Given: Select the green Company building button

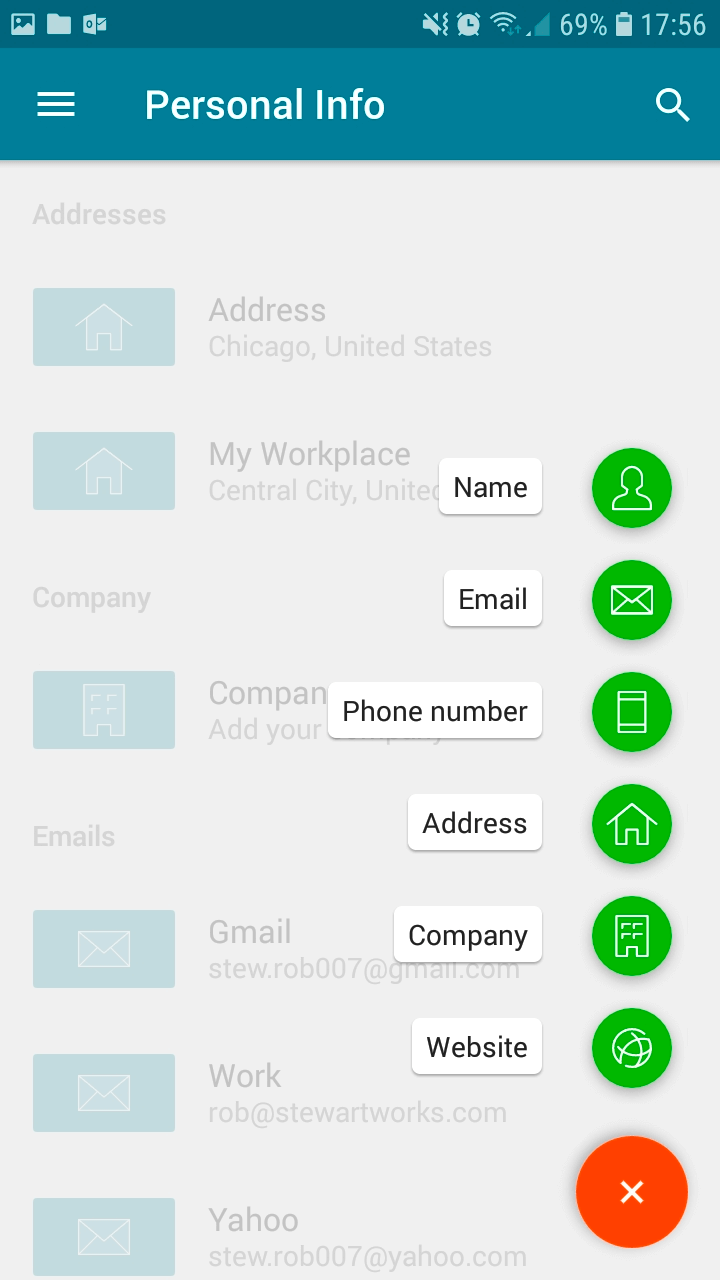Looking at the screenshot, I should point(631,936).
